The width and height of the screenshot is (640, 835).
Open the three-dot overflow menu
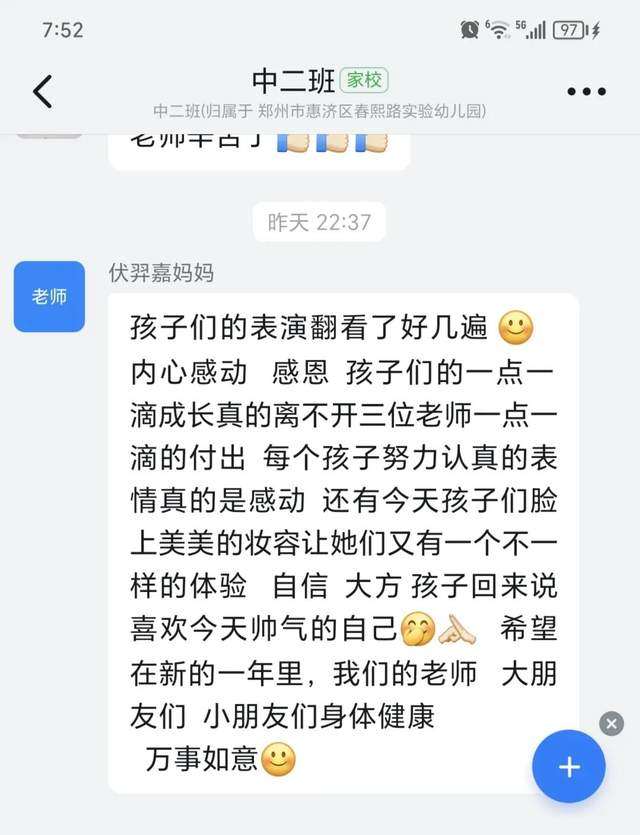(586, 92)
